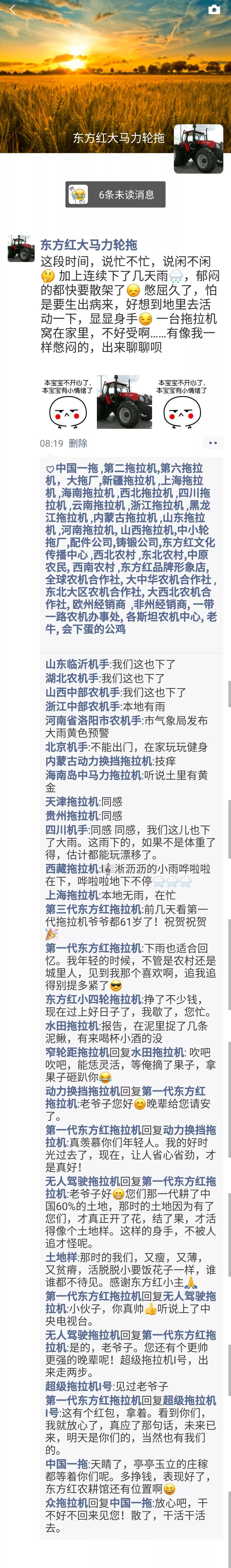231x1568 pixels.
Task: Delete this post via 删除
Action: [x=78, y=443]
